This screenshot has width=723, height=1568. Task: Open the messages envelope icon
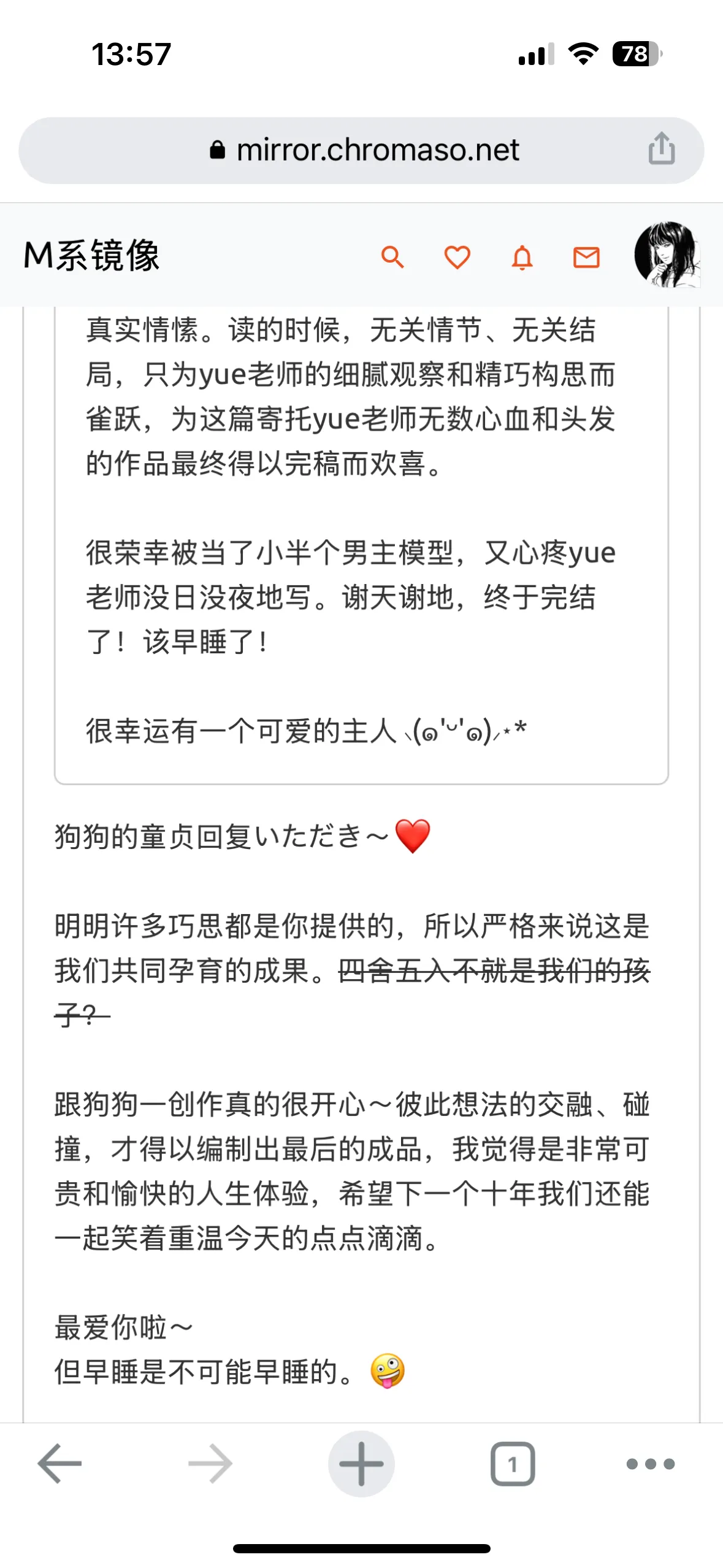[586, 257]
